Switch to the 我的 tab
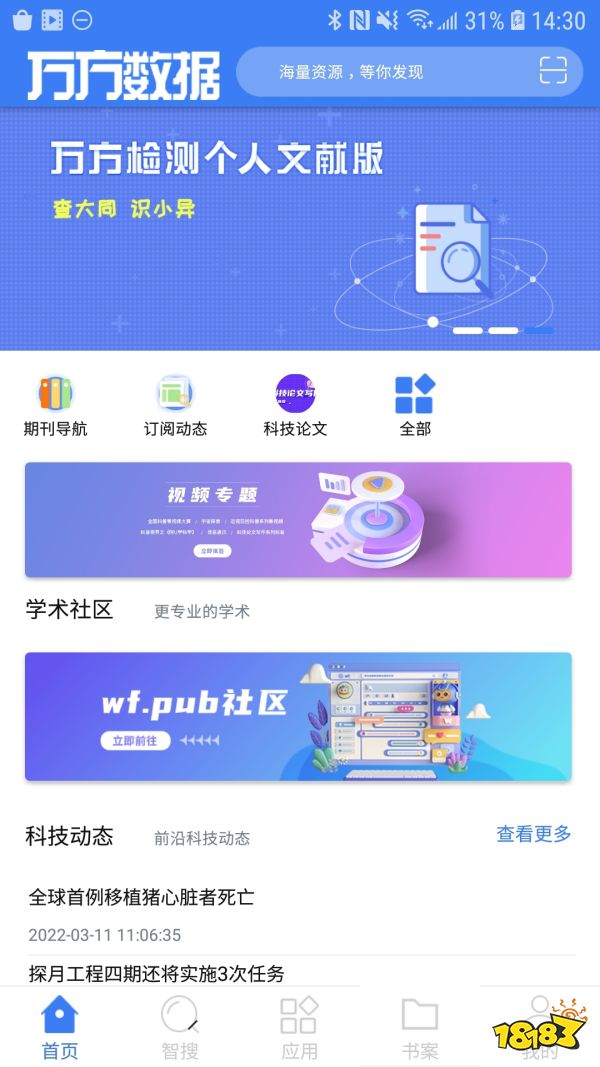Screen dimensions: 600x1067 tap(540, 1028)
